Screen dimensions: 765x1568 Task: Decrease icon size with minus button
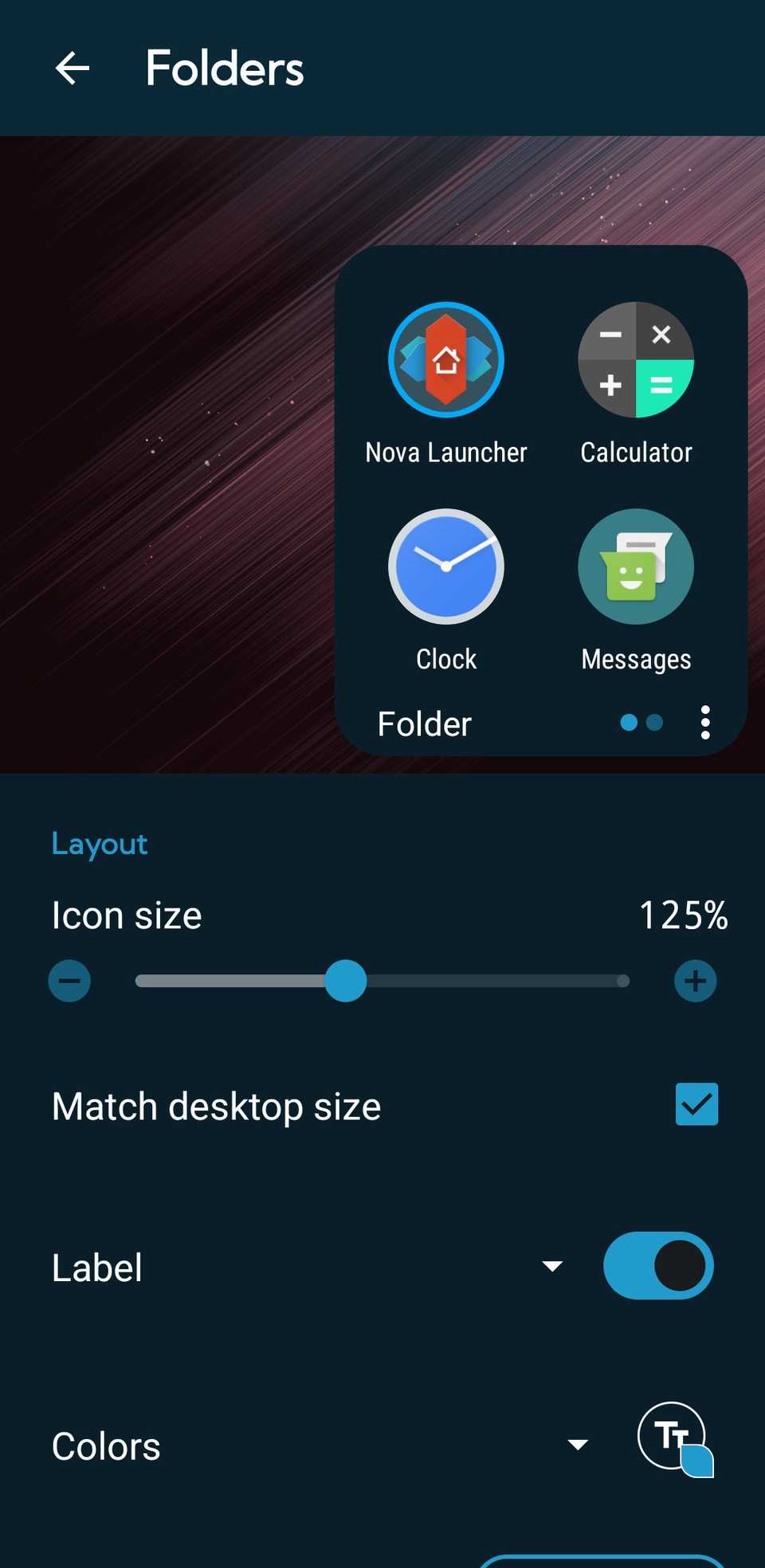(x=69, y=981)
